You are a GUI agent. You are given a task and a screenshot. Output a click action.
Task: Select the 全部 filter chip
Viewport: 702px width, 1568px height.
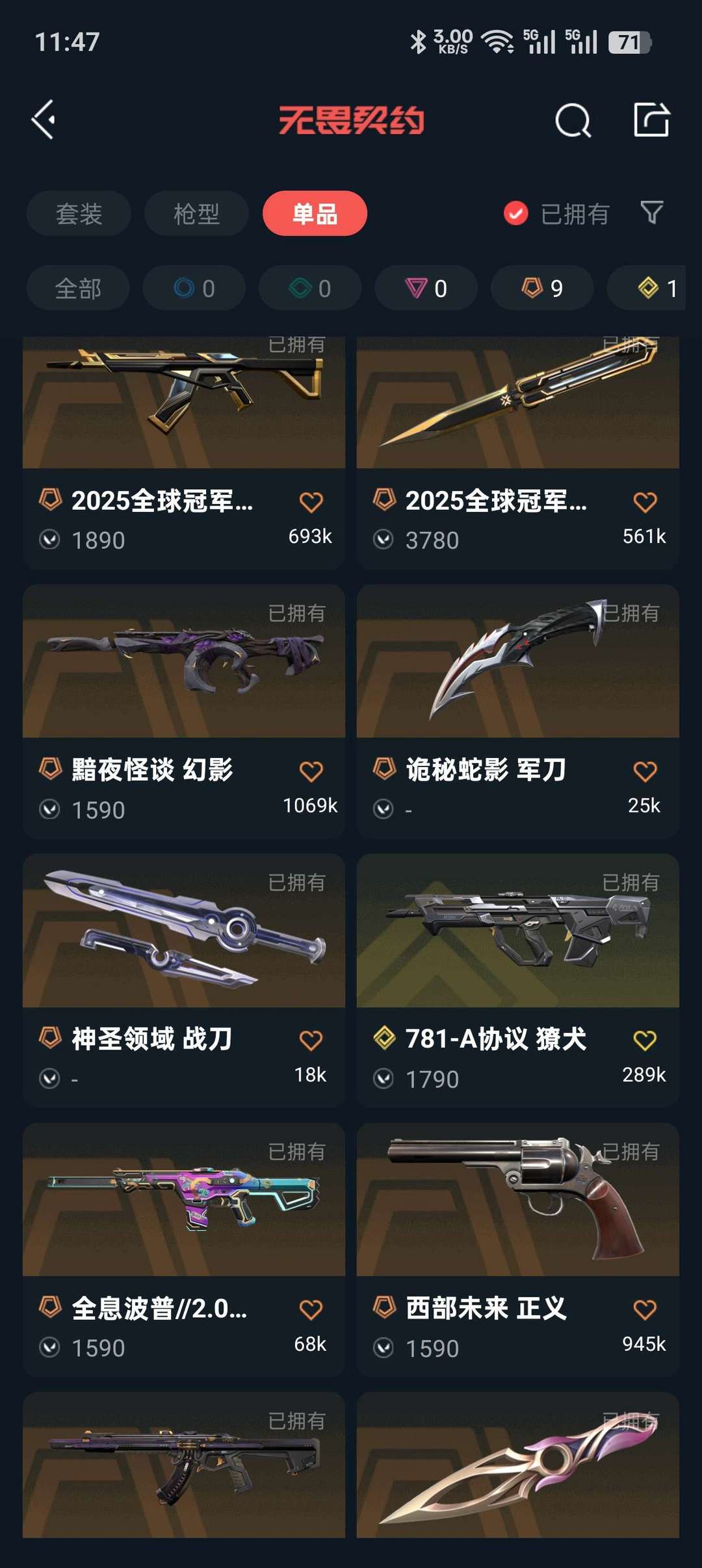coord(77,288)
